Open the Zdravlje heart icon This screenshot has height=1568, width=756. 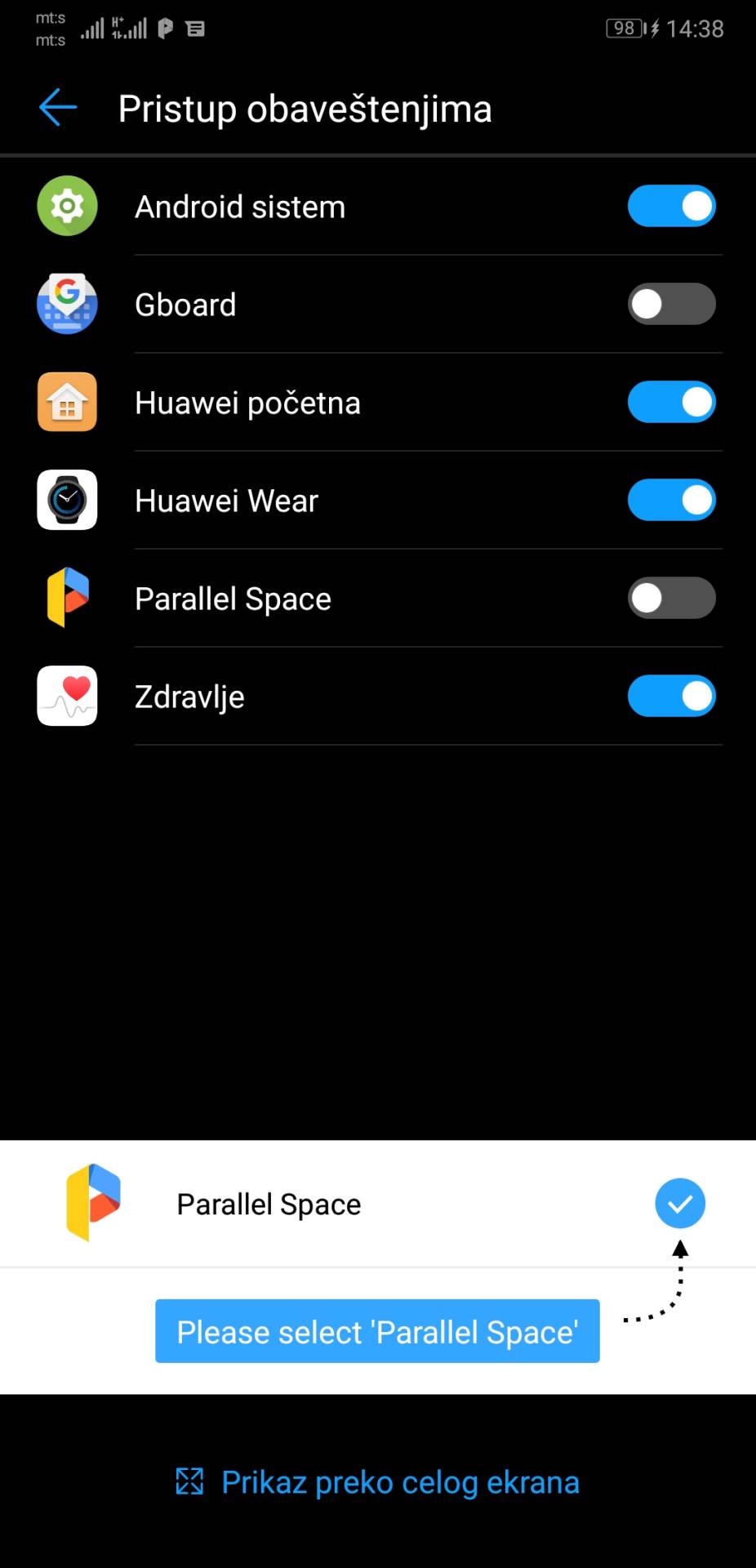[x=67, y=696]
